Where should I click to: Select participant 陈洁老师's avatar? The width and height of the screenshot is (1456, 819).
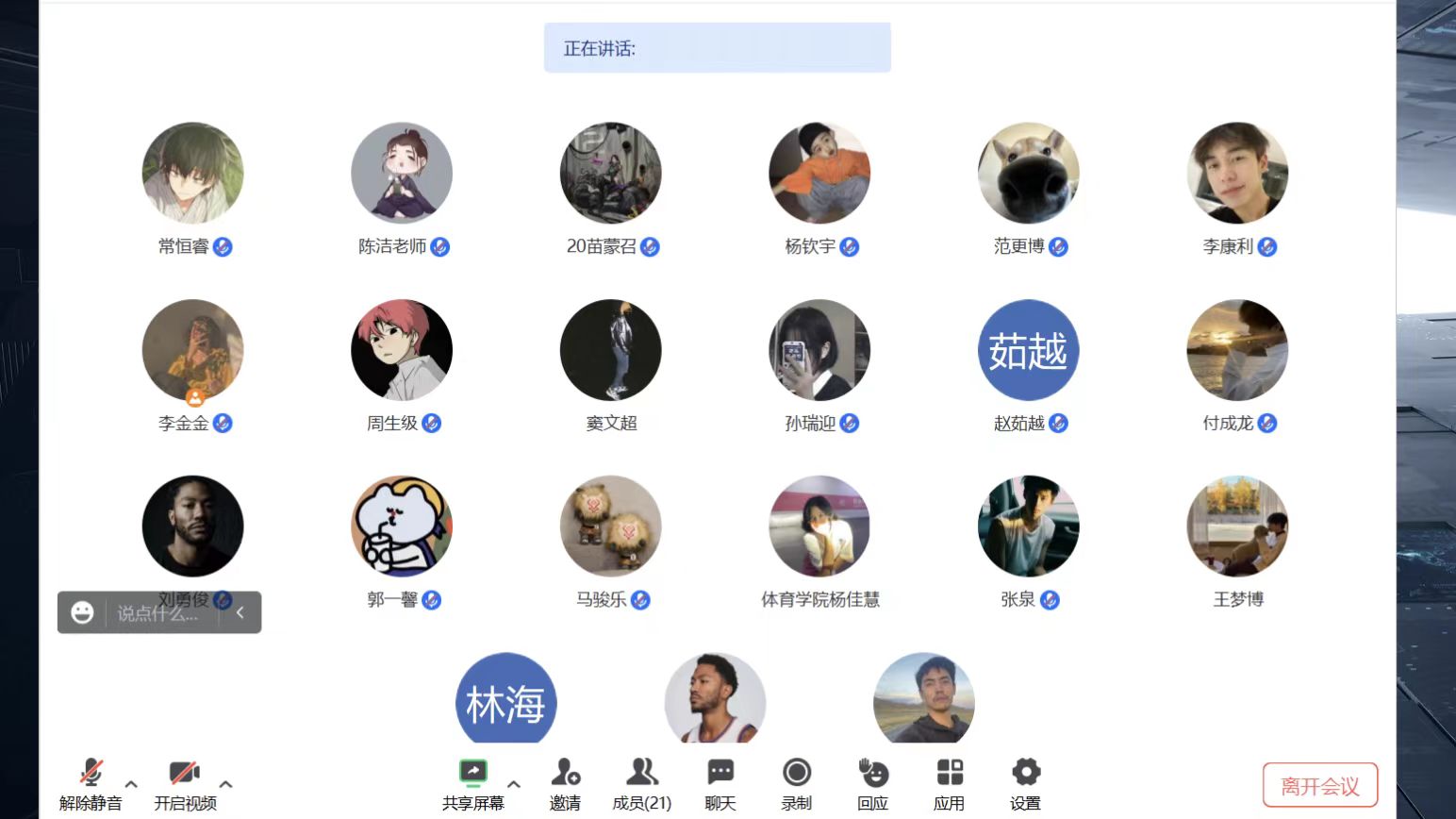(x=402, y=174)
